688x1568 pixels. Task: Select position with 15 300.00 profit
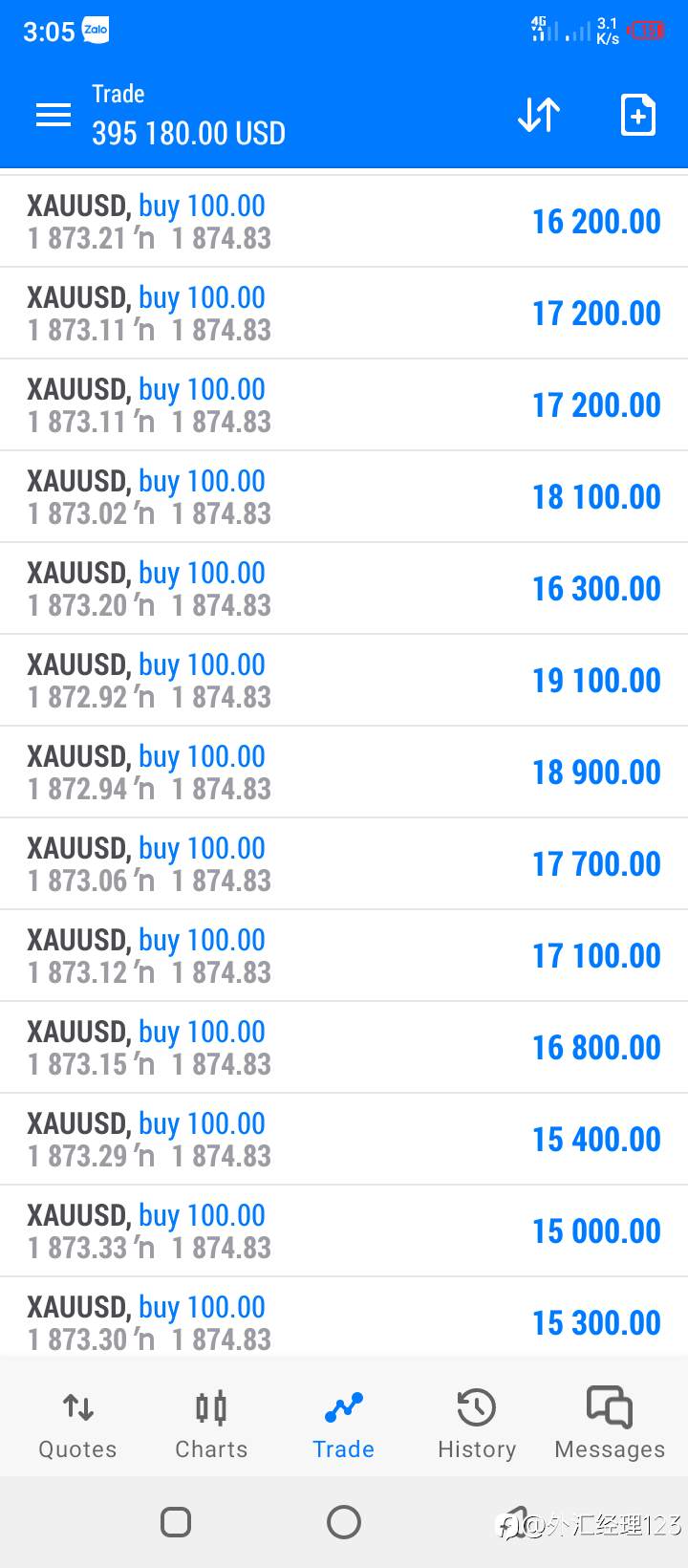pos(344,1317)
